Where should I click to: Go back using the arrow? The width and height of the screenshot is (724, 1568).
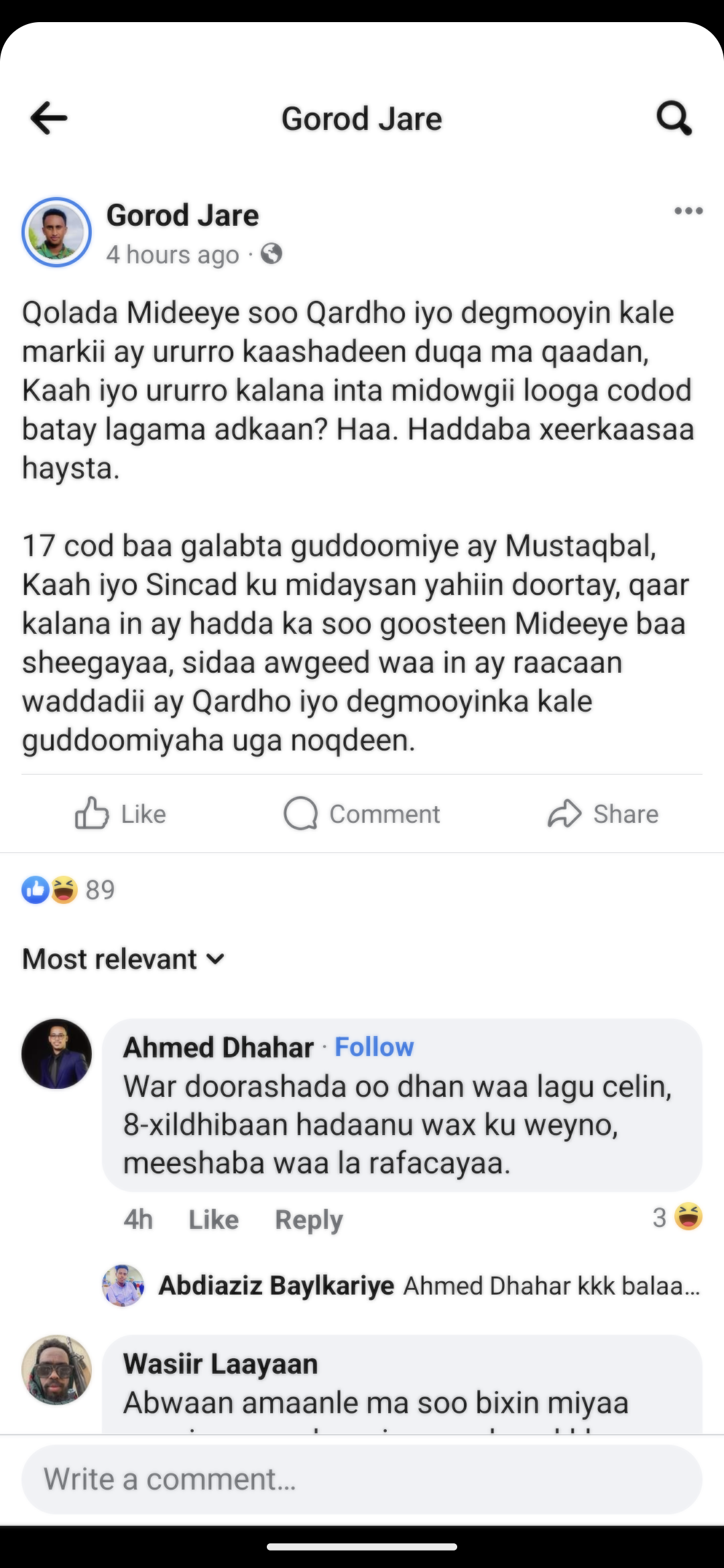[49, 119]
